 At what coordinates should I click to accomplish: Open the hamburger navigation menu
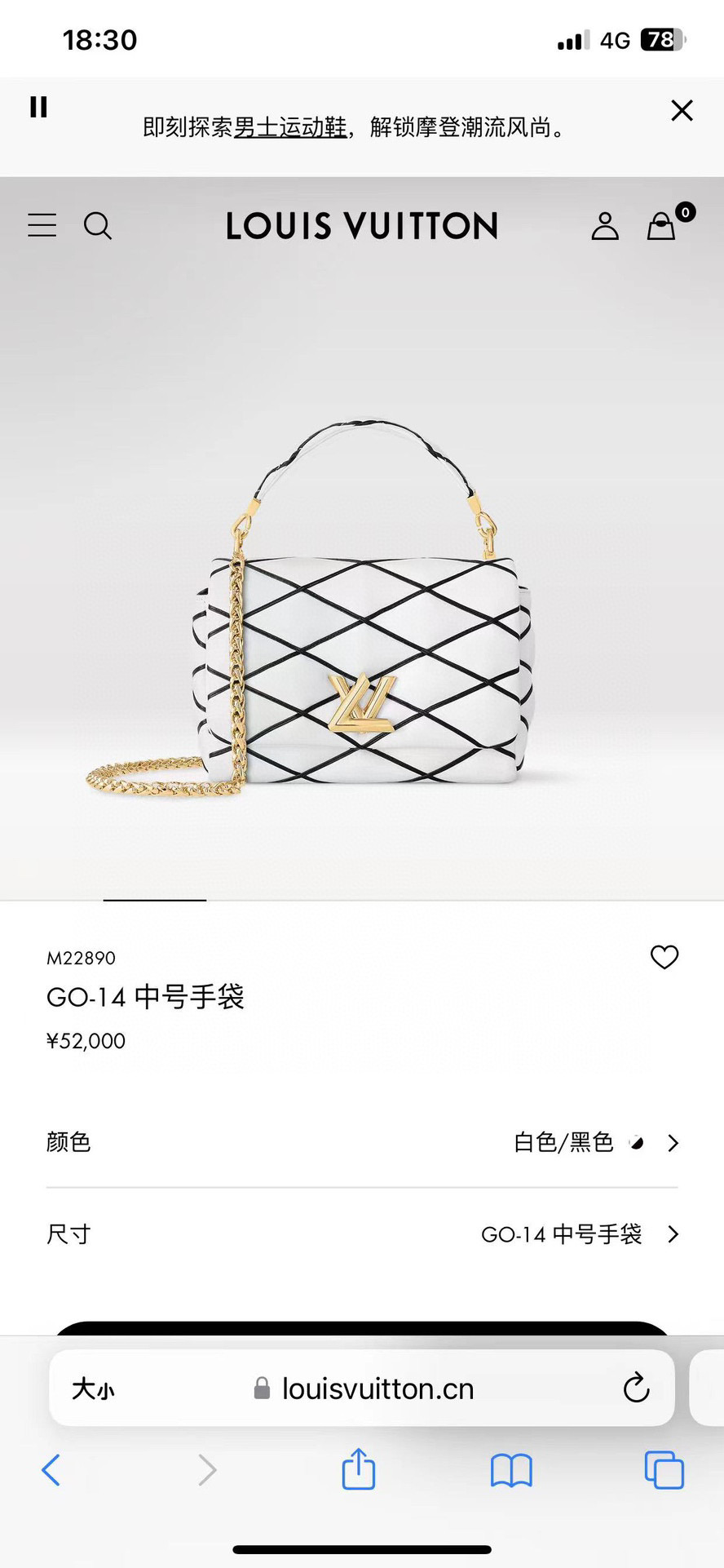(42, 225)
